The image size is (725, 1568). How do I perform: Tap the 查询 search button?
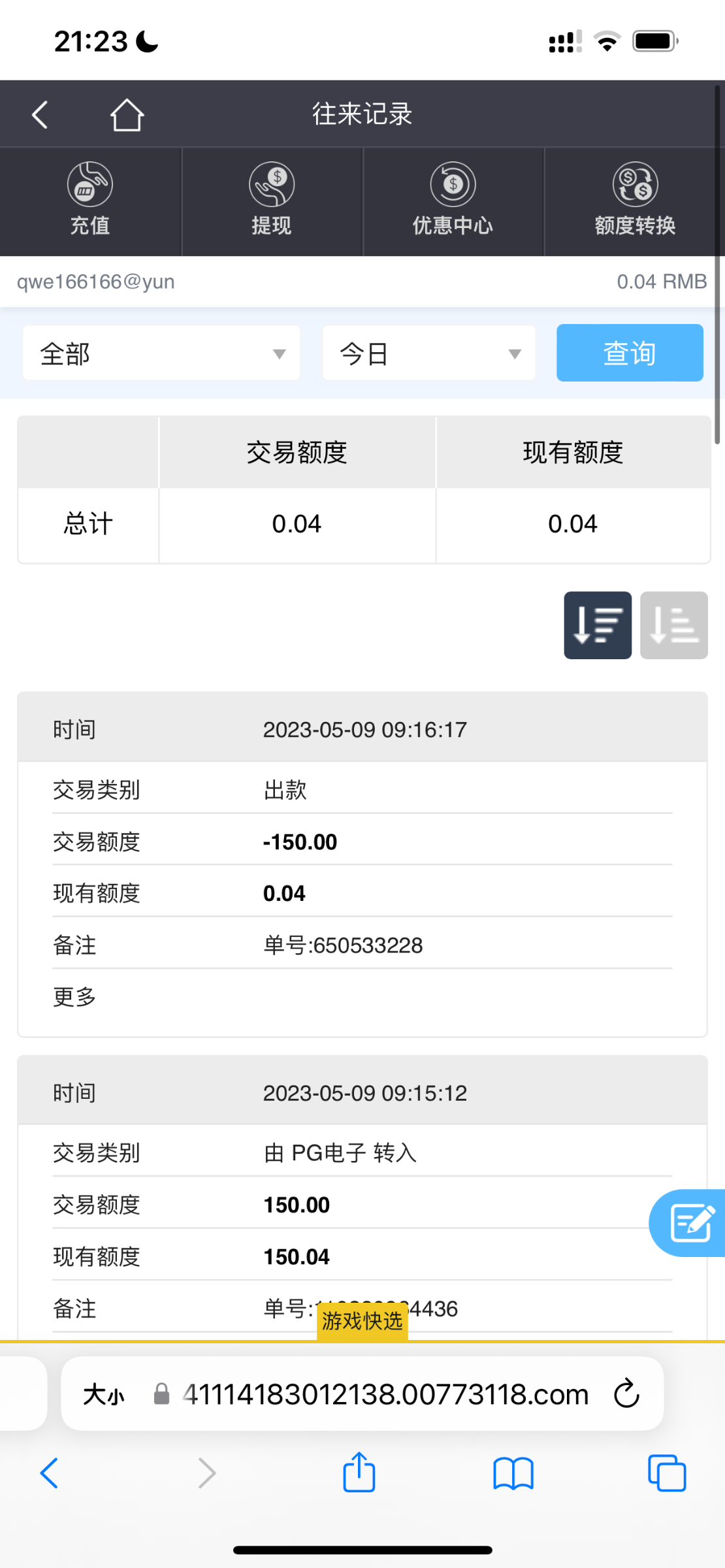click(x=629, y=353)
